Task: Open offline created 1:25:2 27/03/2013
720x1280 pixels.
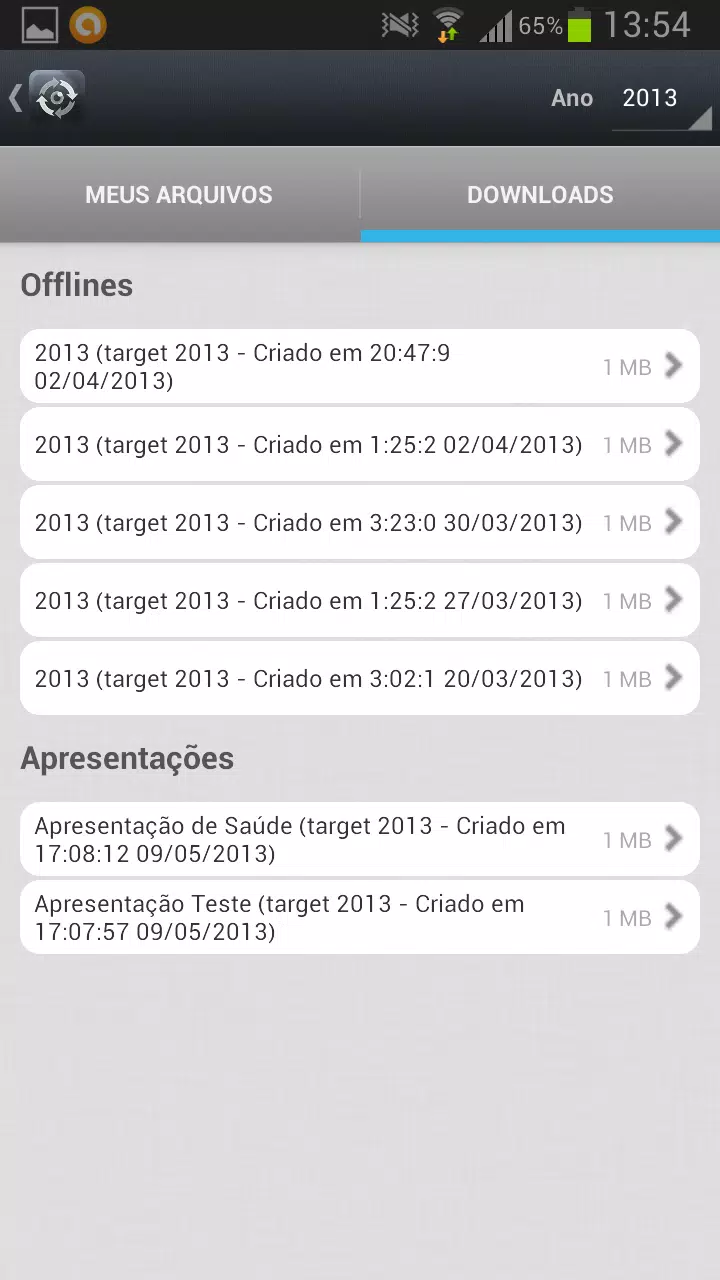Action: pyautogui.click(x=360, y=600)
